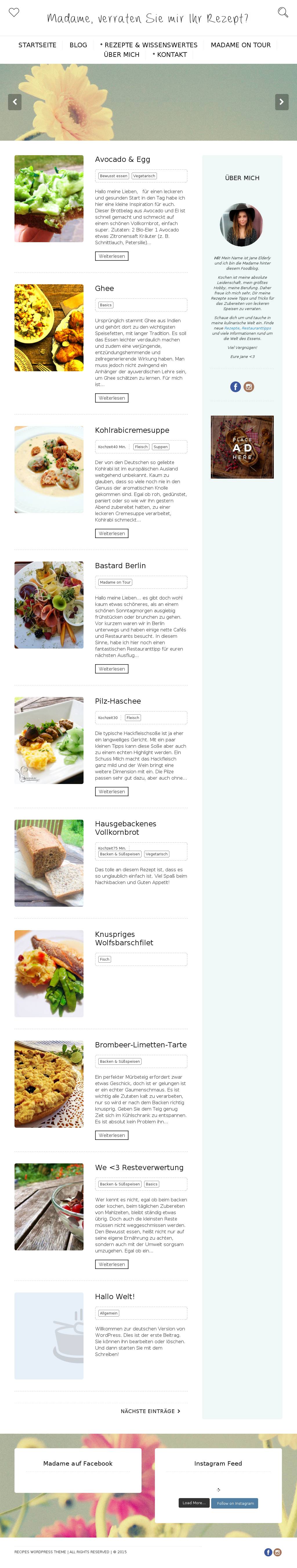297x1568 pixels.
Task: Open the search magnifier icon
Action: (282, 12)
